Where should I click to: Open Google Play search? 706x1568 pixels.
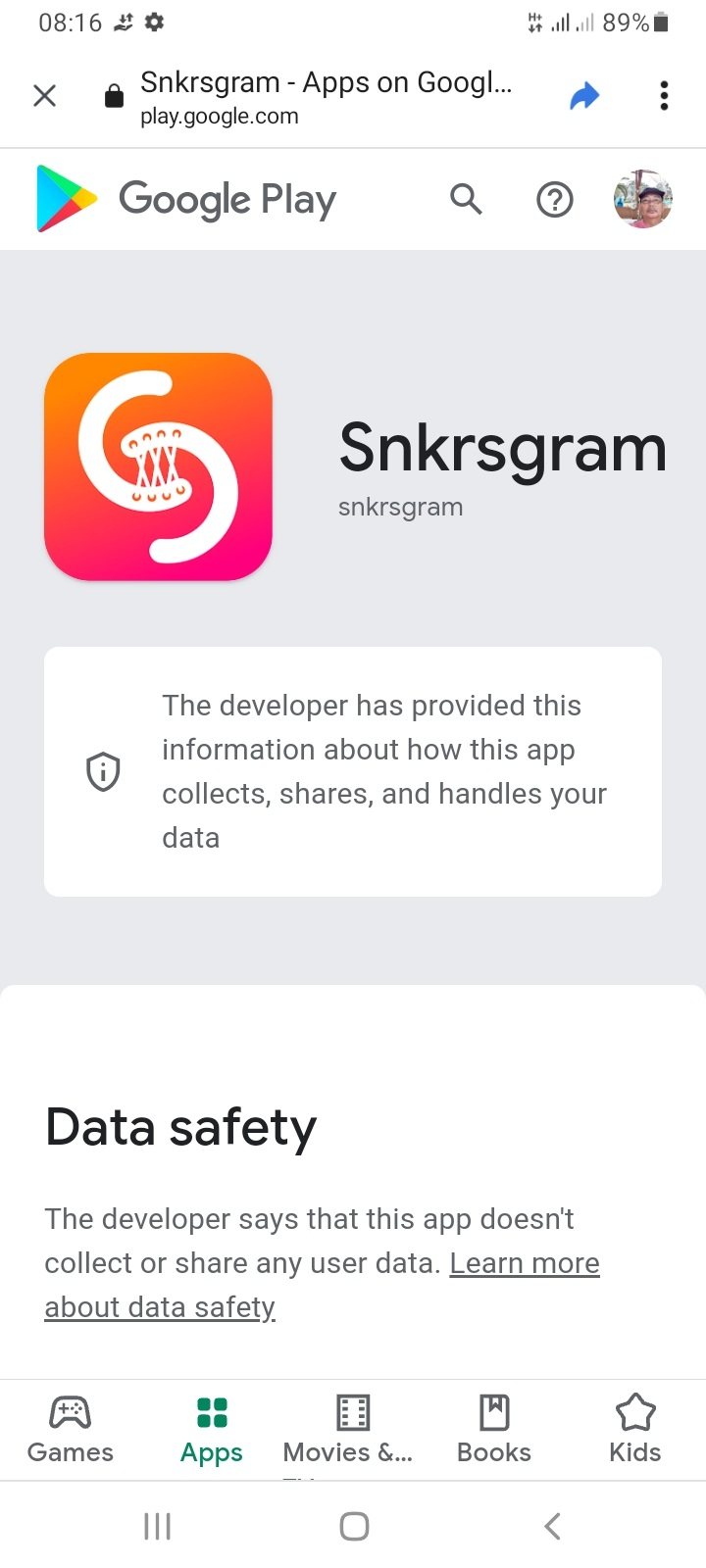coord(466,199)
